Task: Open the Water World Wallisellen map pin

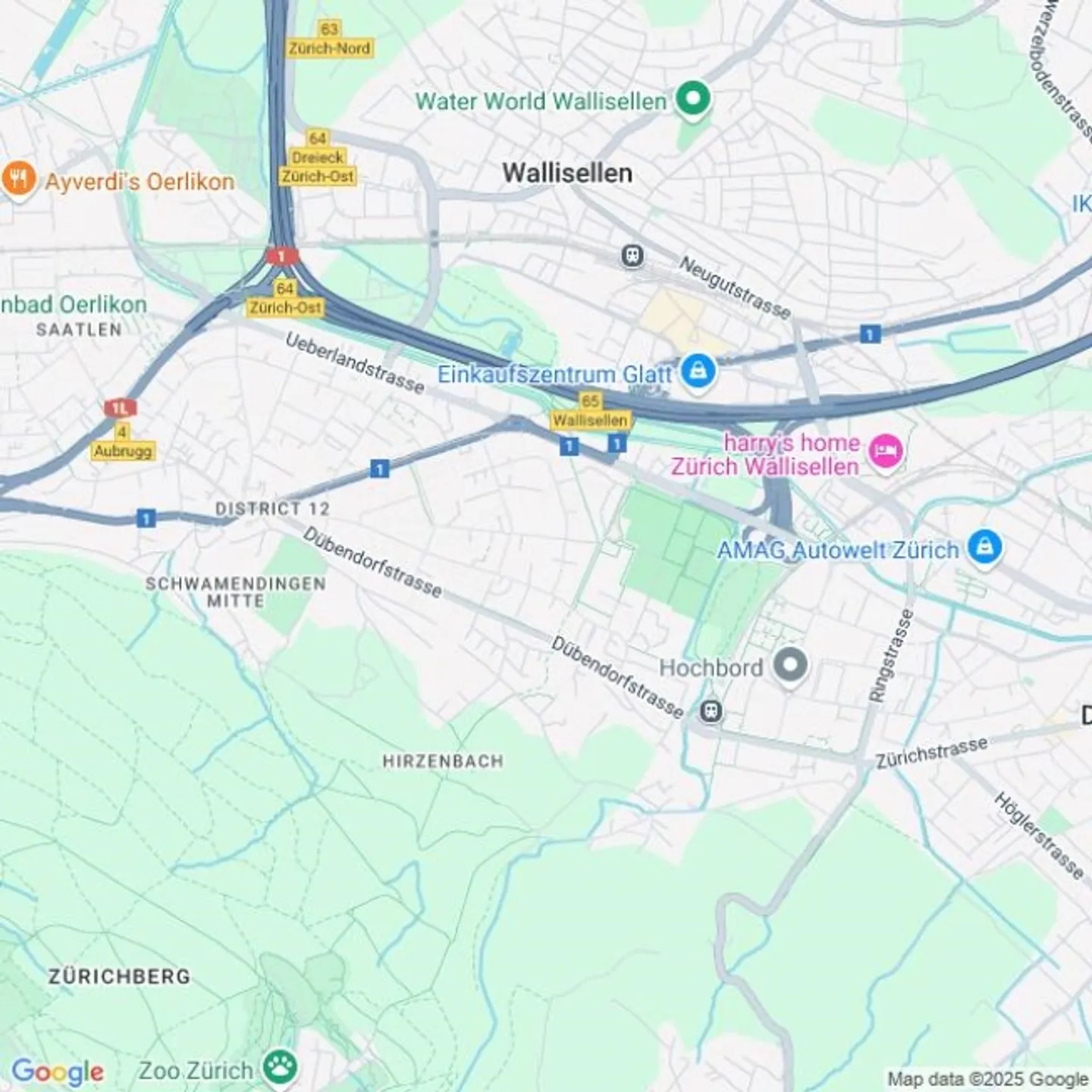Action: [x=692, y=99]
